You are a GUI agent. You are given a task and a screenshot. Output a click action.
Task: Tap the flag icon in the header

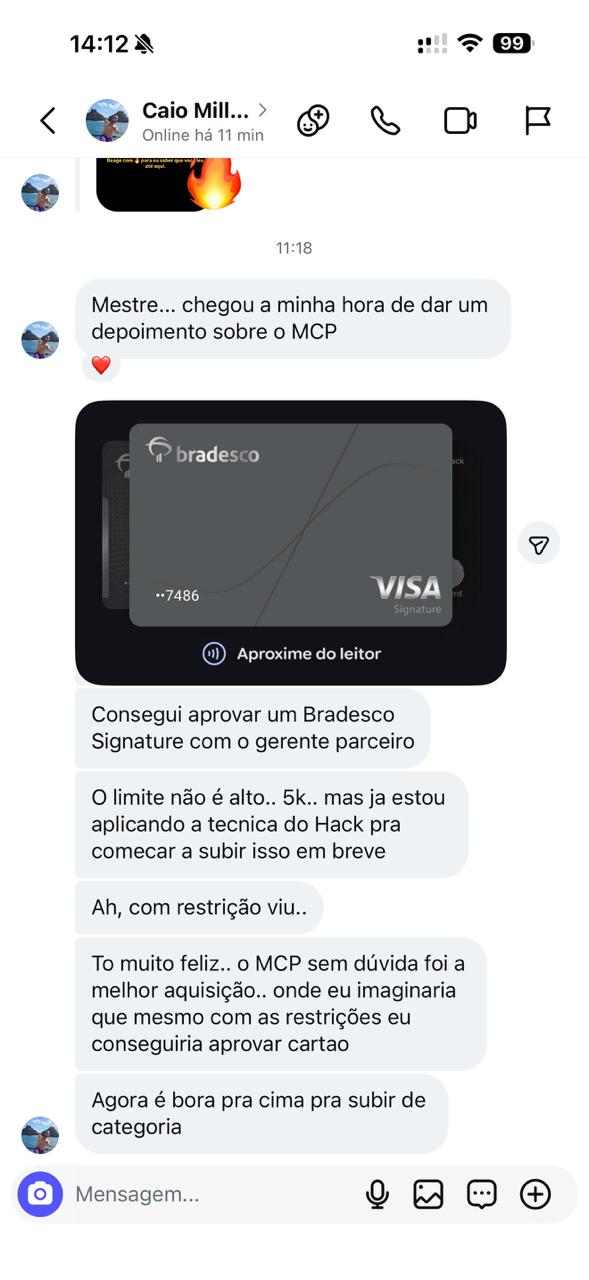coord(538,121)
